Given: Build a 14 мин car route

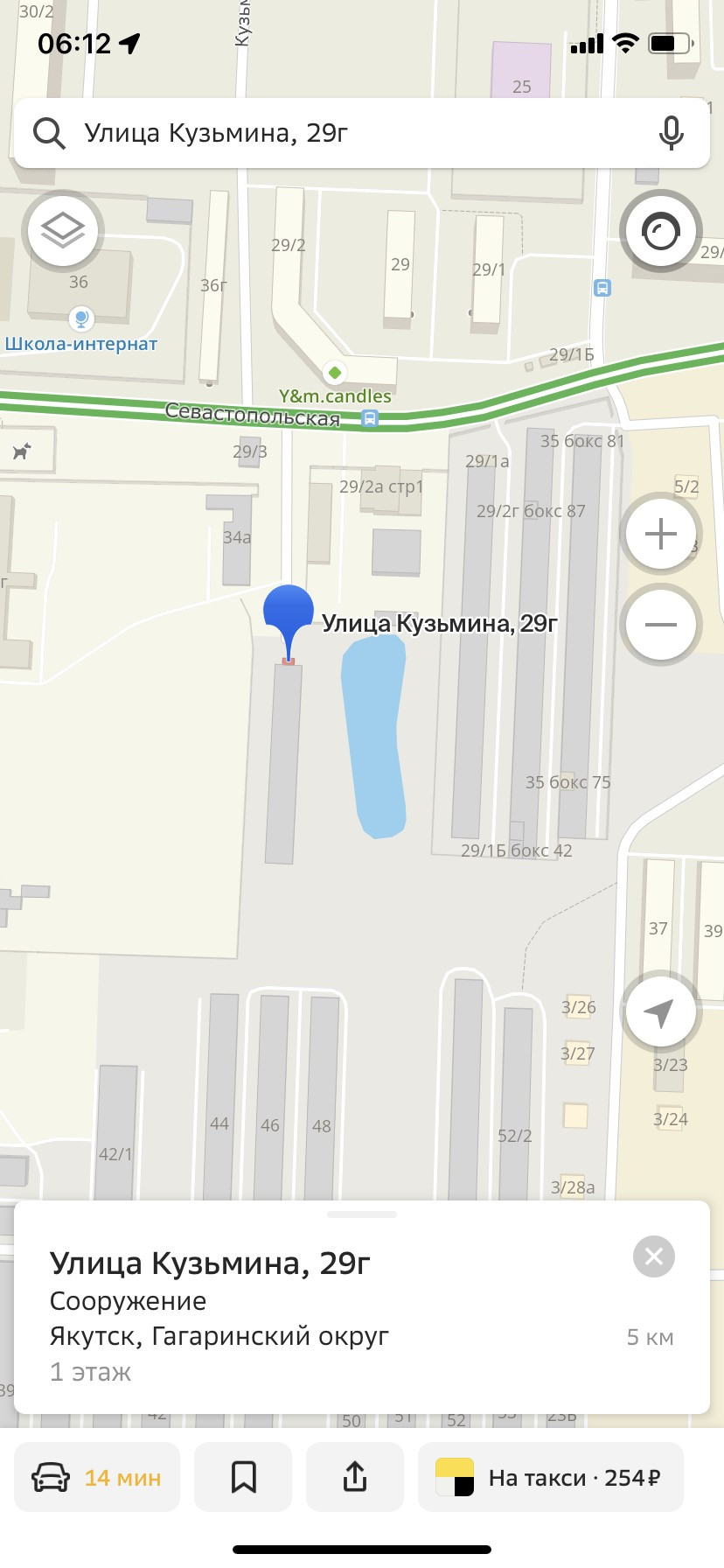Looking at the screenshot, I should pyautogui.click(x=97, y=1478).
